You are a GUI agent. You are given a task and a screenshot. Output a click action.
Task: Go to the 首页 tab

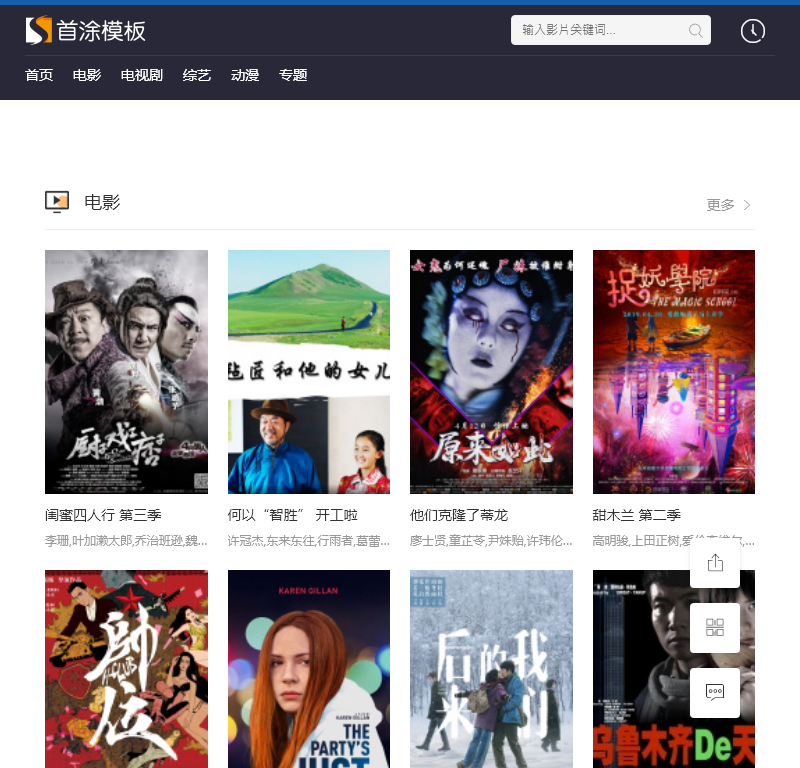pos(39,75)
